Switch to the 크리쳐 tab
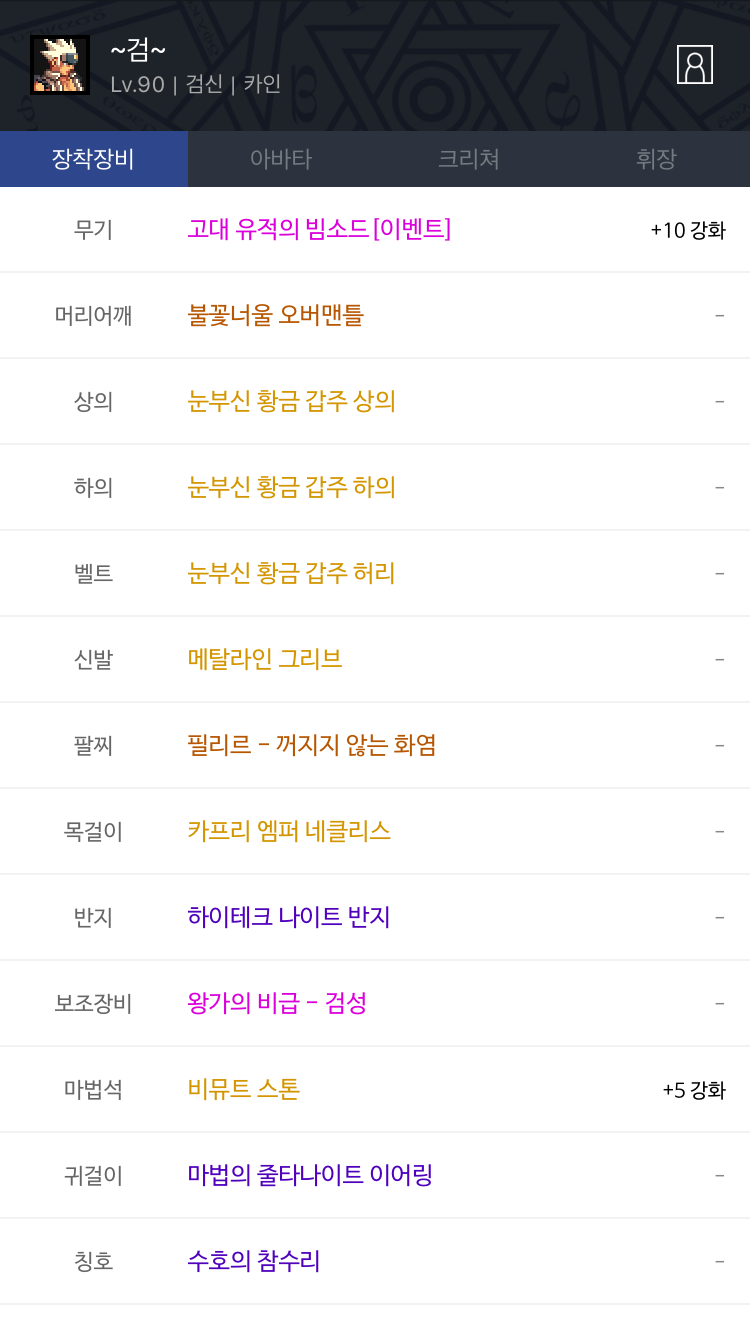 [468, 159]
